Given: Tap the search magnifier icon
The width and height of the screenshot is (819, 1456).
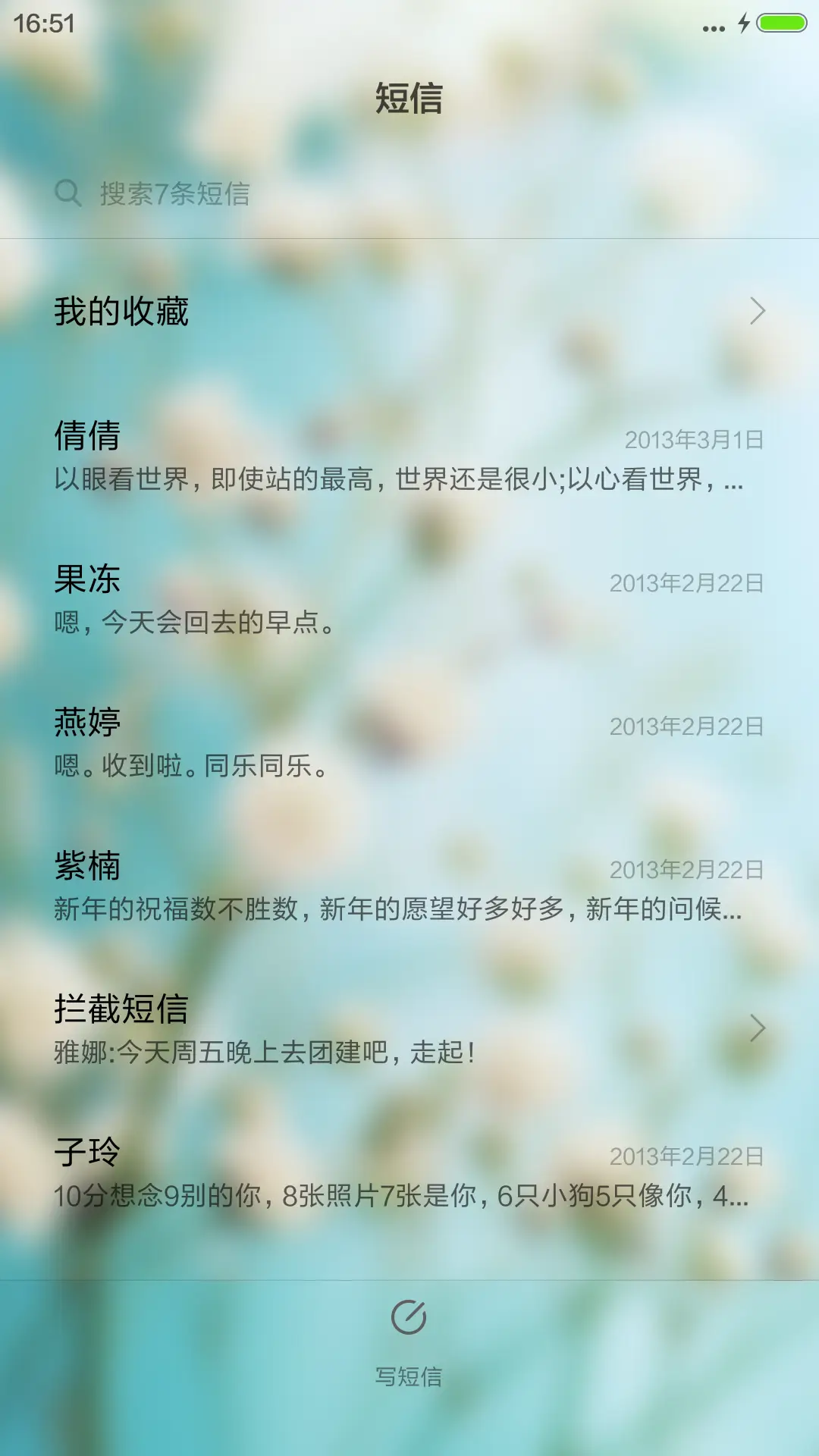Looking at the screenshot, I should (x=69, y=193).
